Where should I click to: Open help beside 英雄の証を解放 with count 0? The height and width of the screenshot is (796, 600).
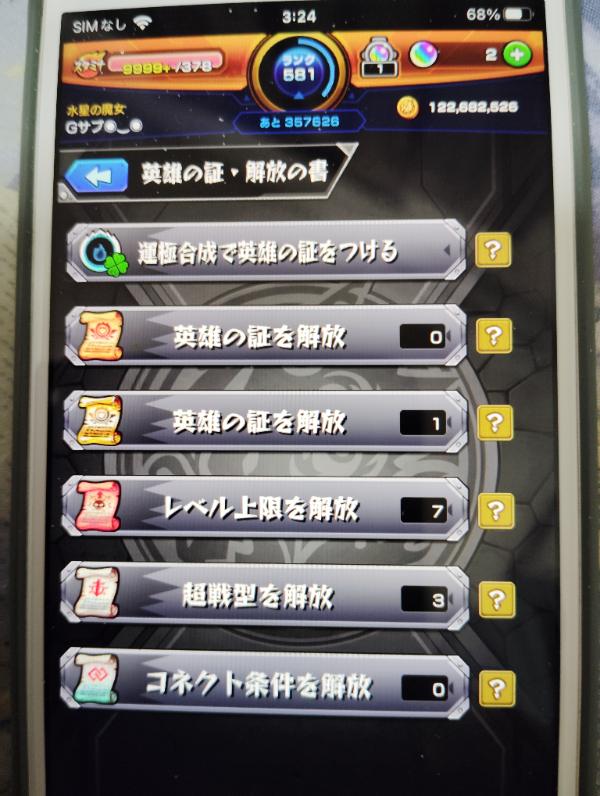coord(496,335)
